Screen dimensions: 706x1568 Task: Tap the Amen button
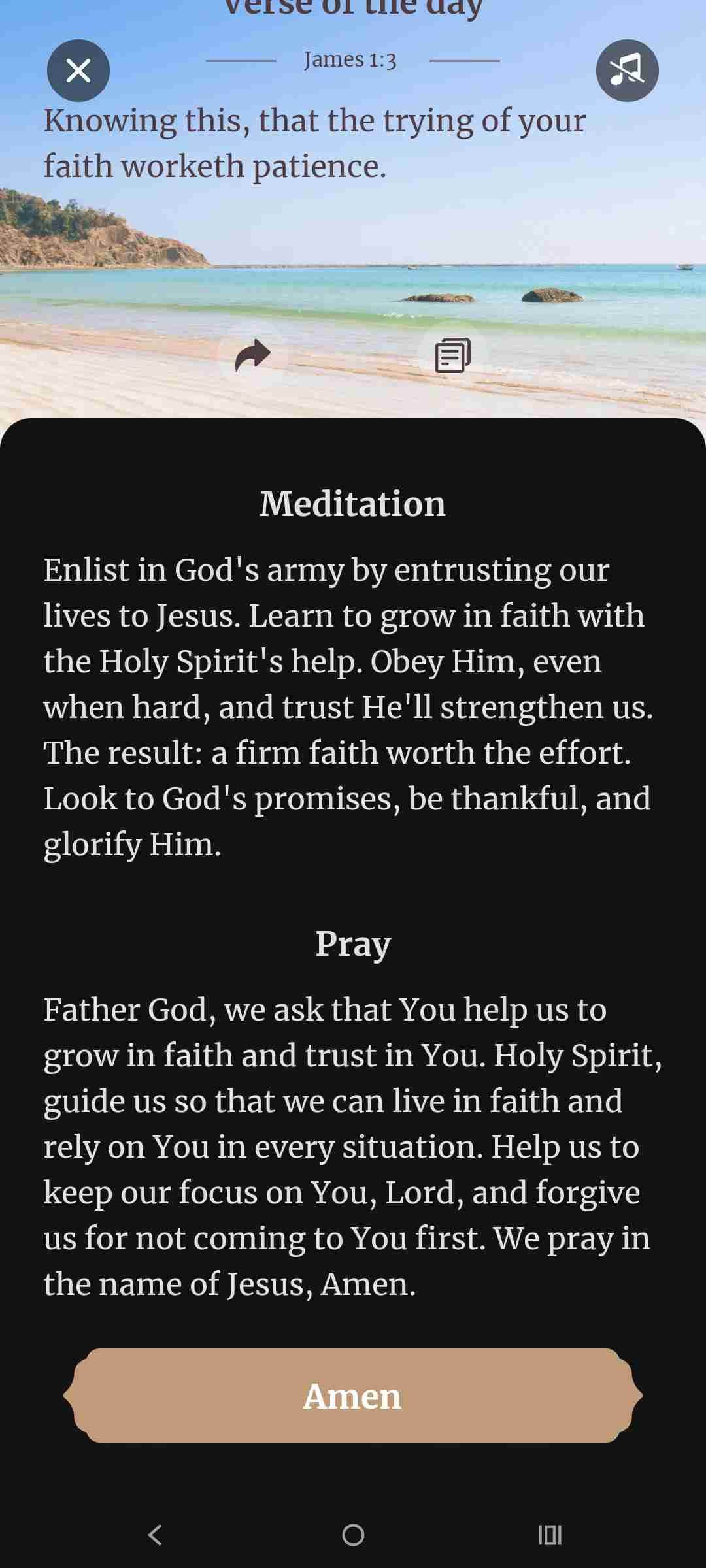(353, 1396)
